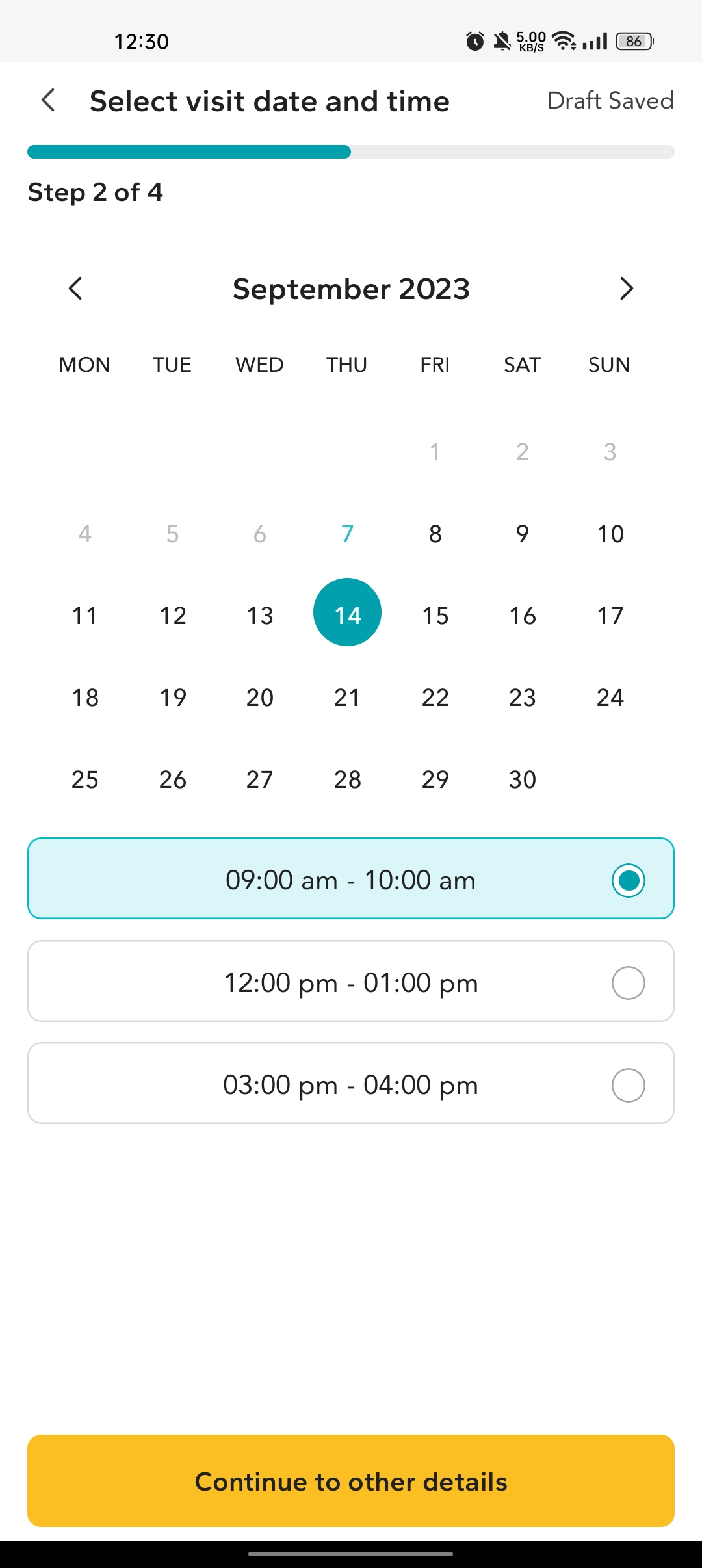Choose September 16 on the calendar
The width and height of the screenshot is (702, 1568).
click(x=522, y=616)
